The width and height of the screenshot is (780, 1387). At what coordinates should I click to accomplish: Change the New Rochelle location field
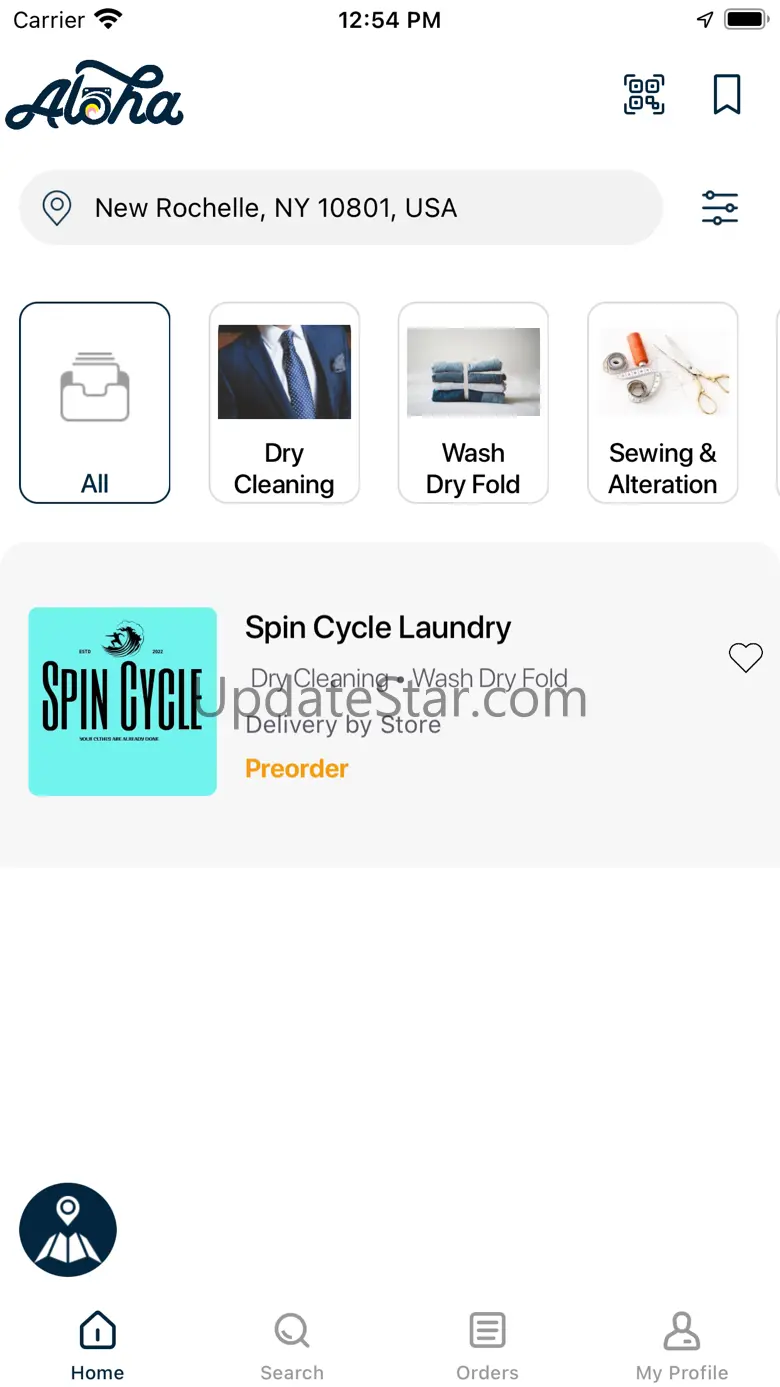[x=341, y=208]
